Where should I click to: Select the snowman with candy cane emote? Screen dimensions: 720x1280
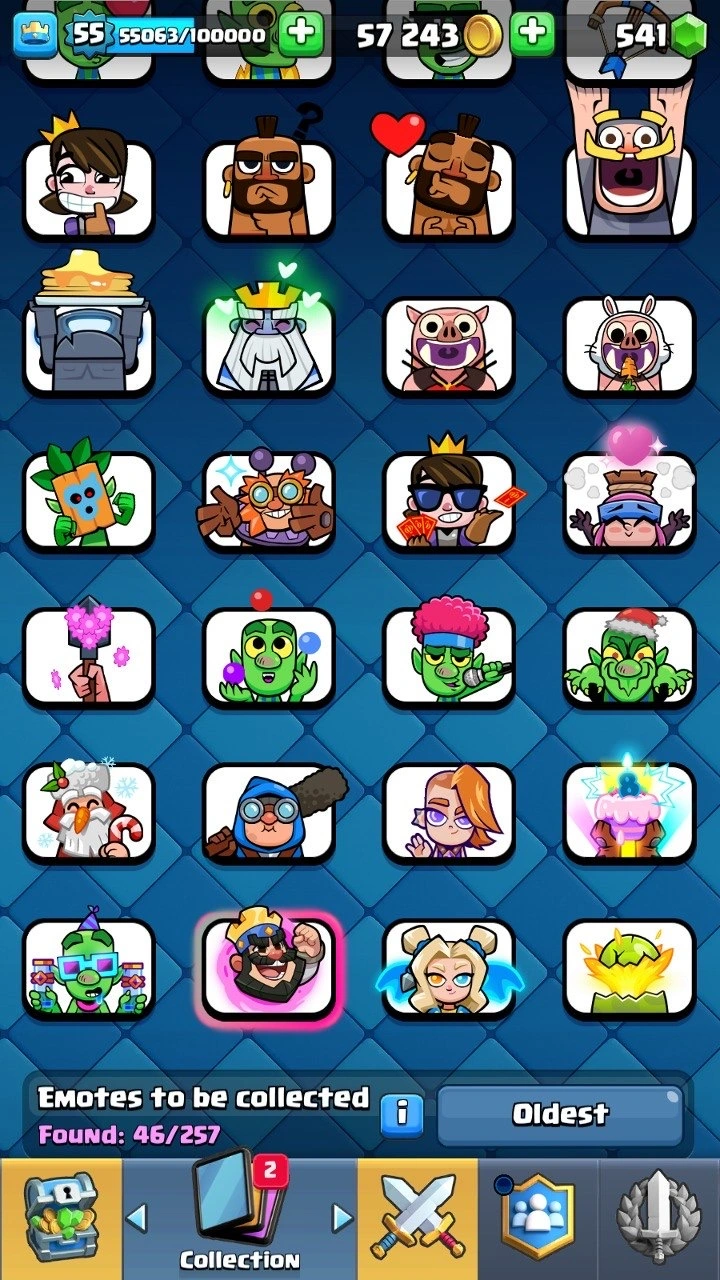point(88,810)
